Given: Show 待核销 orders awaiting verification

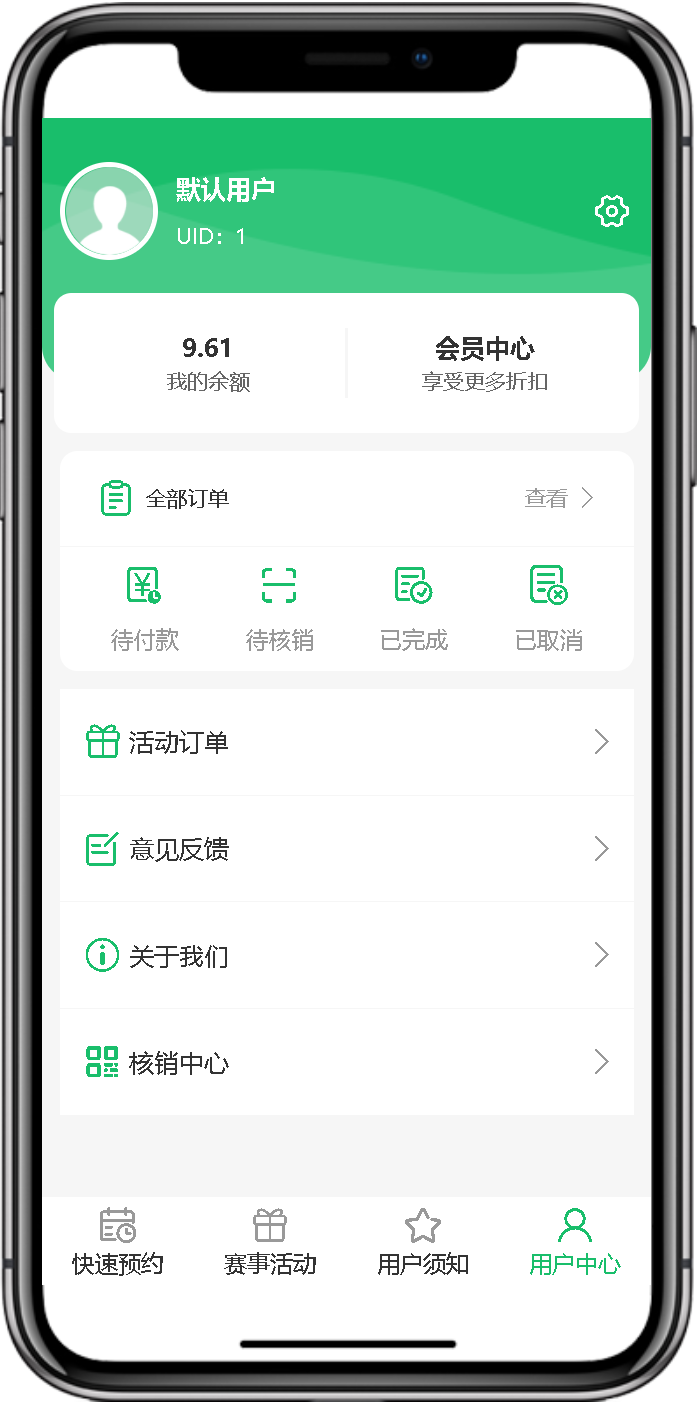Looking at the screenshot, I should click(x=279, y=608).
